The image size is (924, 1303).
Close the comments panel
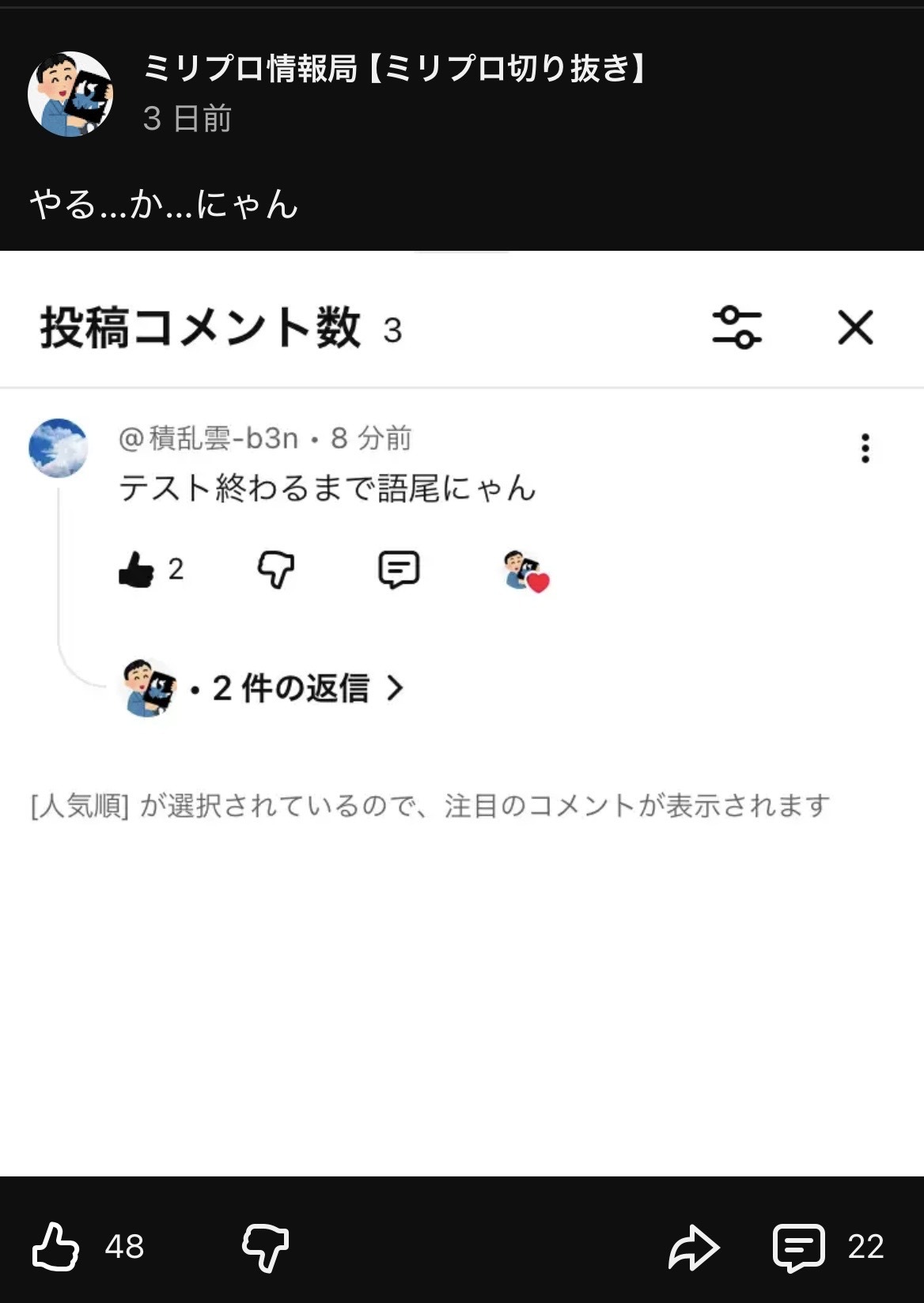pos(855,328)
